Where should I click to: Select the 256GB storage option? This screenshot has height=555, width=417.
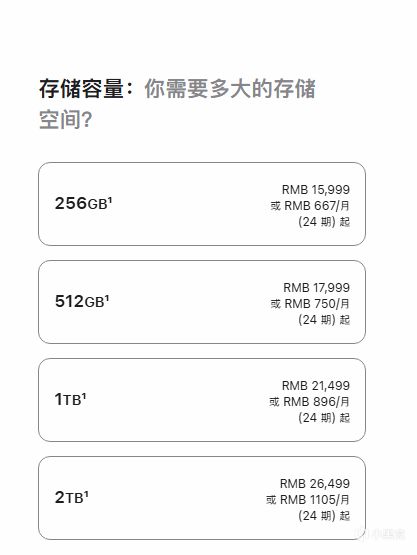click(x=202, y=204)
